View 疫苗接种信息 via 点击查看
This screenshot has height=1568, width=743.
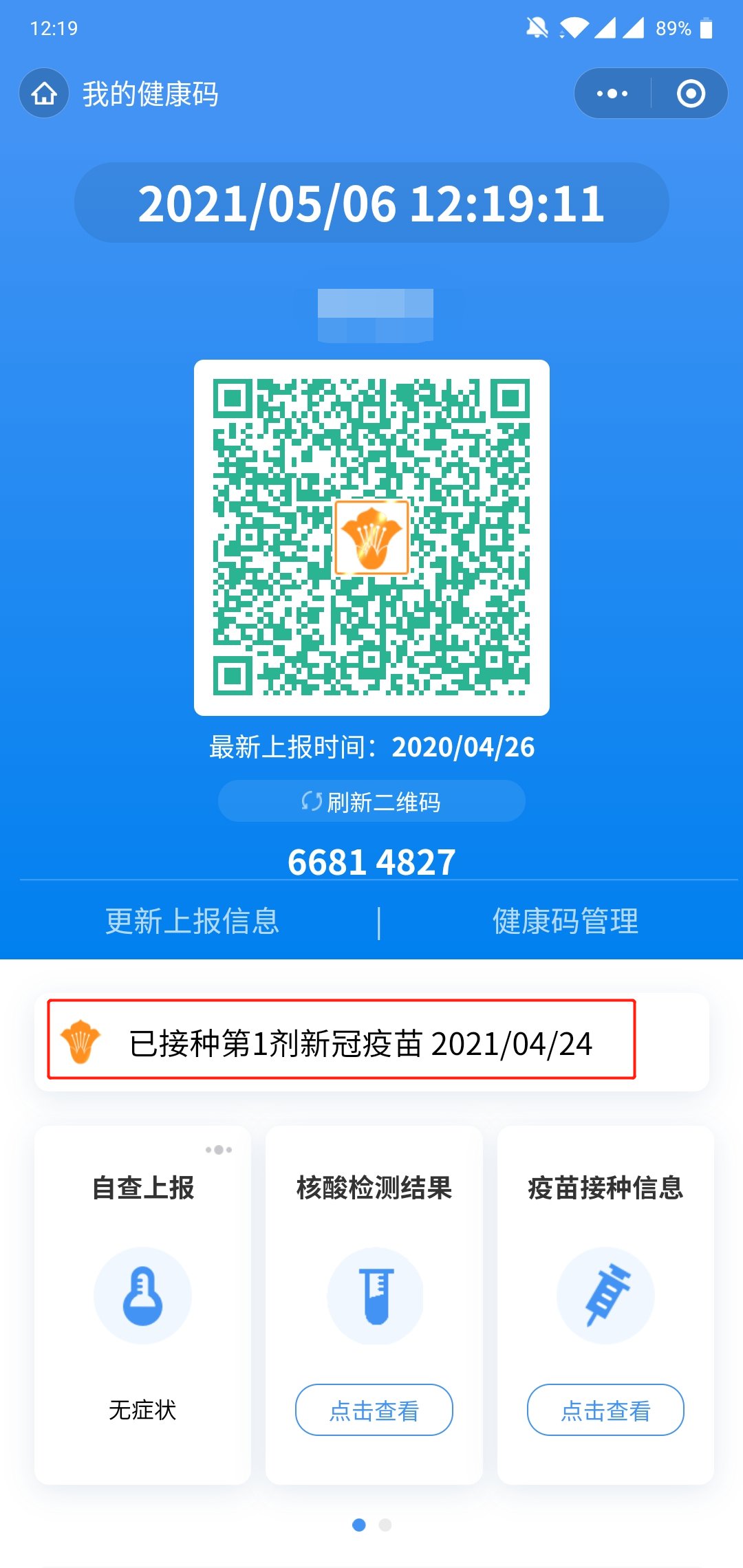coord(605,1411)
